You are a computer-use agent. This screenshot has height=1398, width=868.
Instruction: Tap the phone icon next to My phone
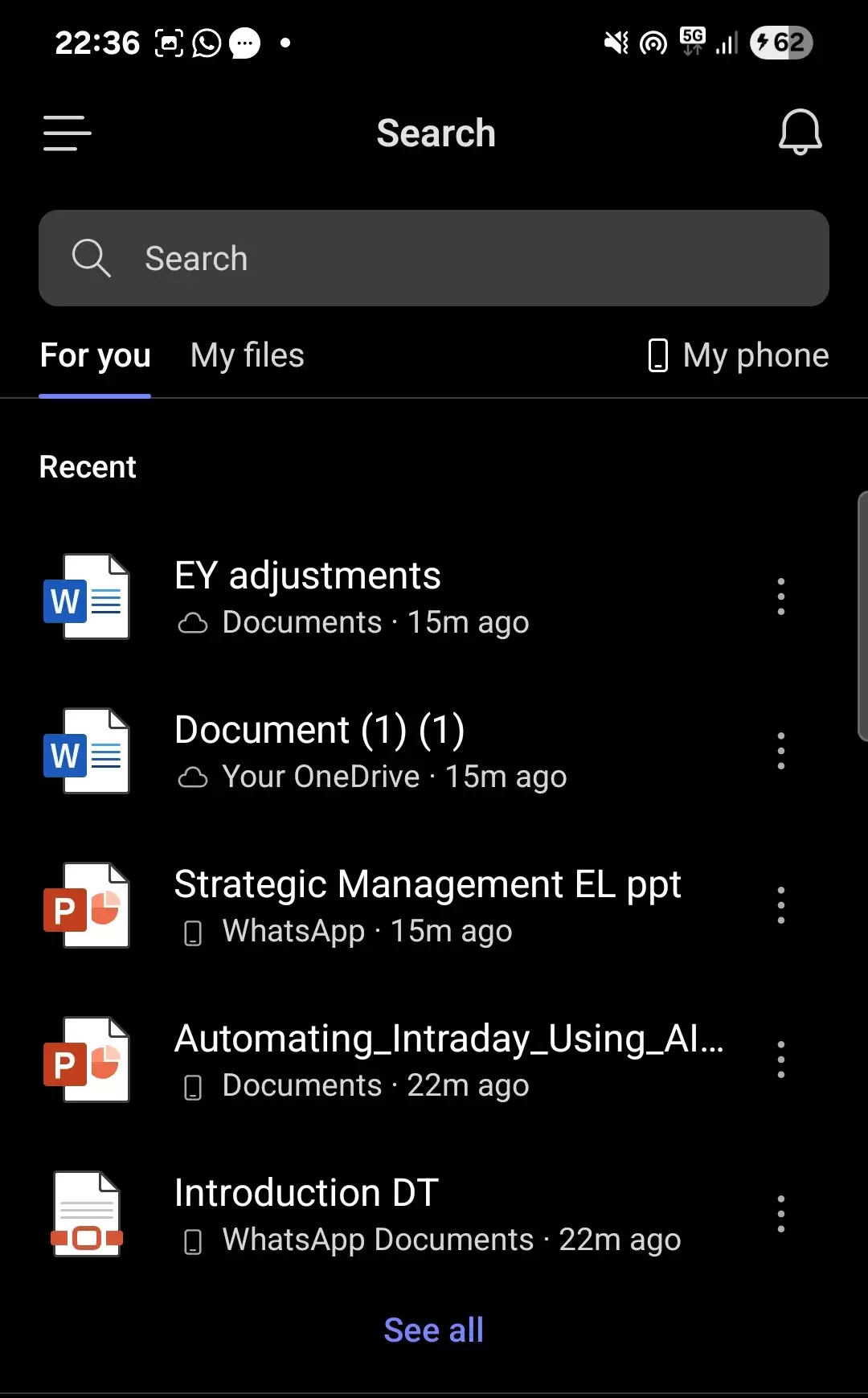(659, 355)
